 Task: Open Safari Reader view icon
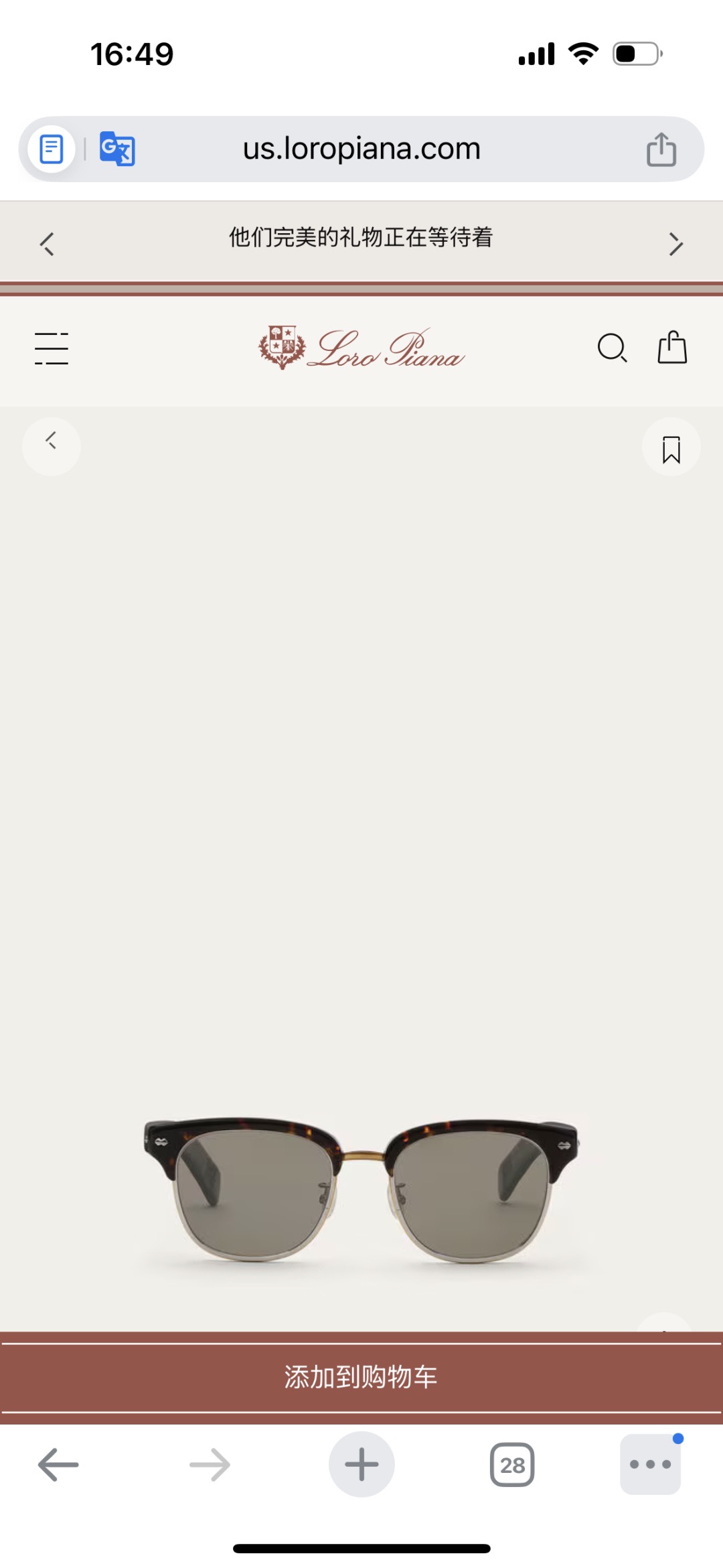click(51, 149)
